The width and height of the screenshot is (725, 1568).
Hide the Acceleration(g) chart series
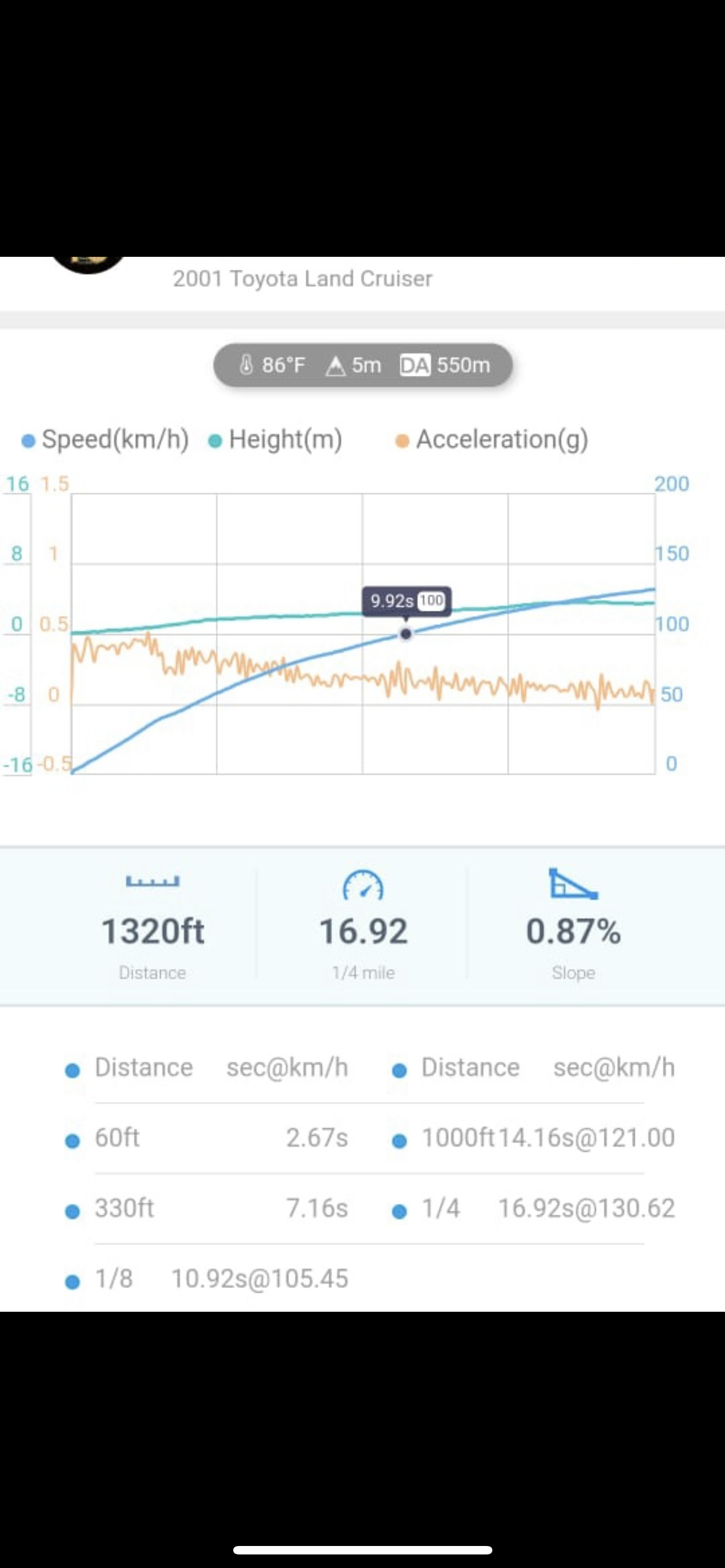[492, 439]
